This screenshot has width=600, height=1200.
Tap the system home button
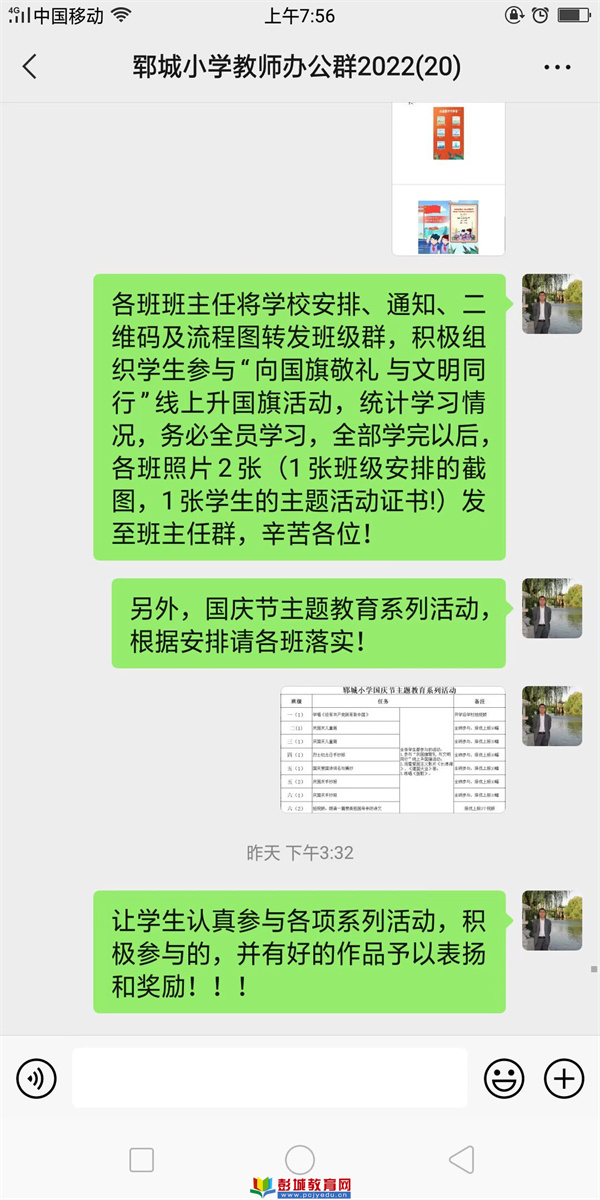300,1160
